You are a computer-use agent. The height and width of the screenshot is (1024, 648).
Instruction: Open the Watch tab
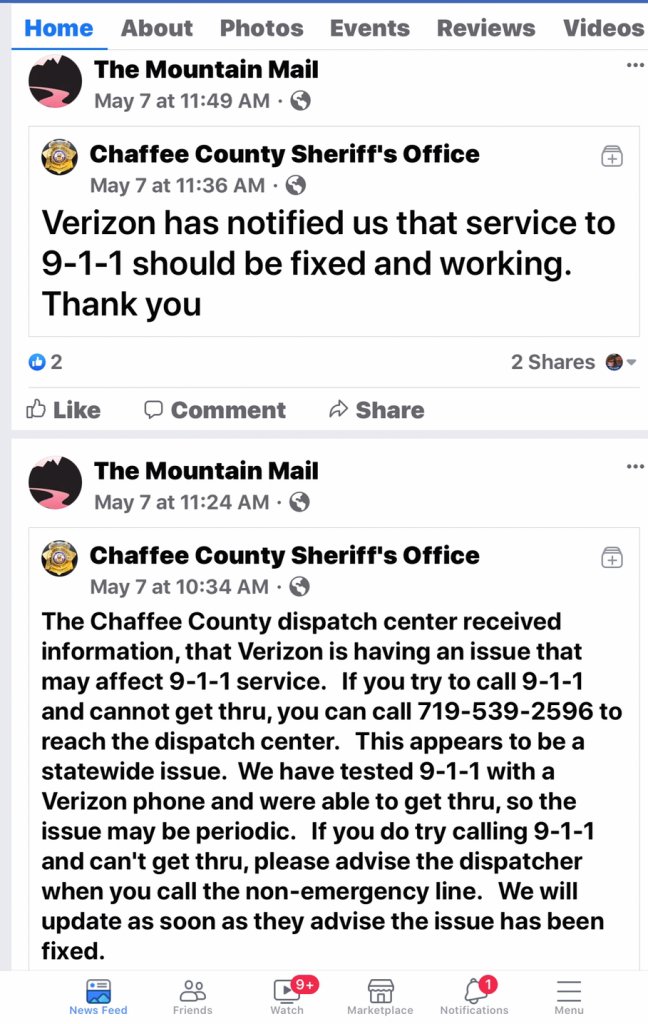(x=288, y=996)
